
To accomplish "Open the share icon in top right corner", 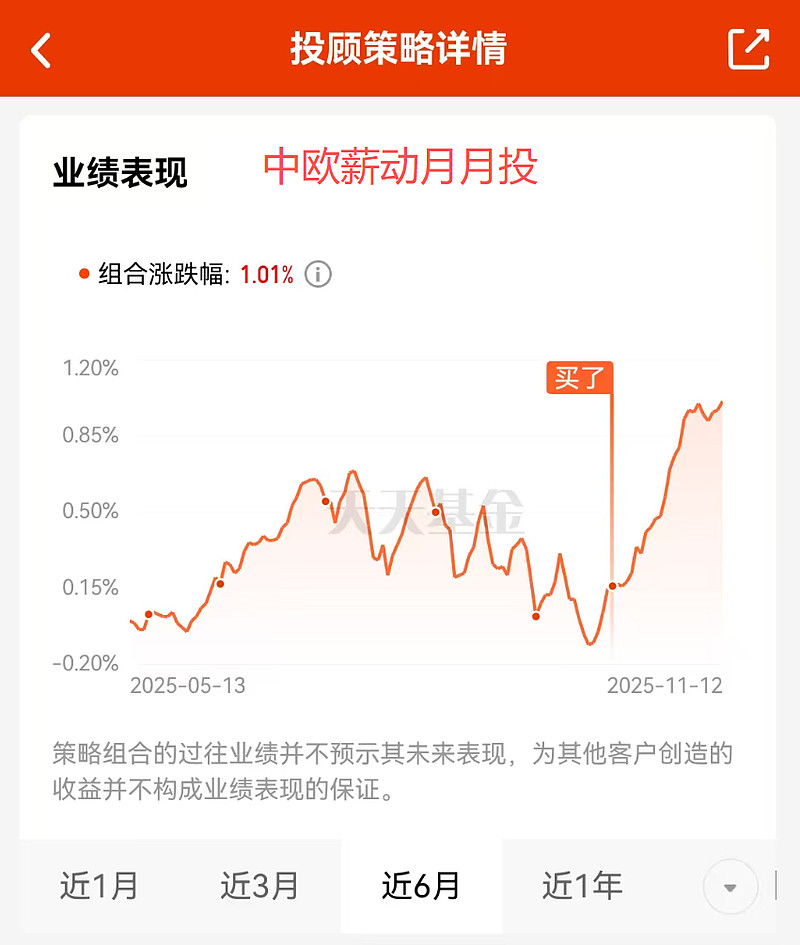I will [x=752, y=48].
